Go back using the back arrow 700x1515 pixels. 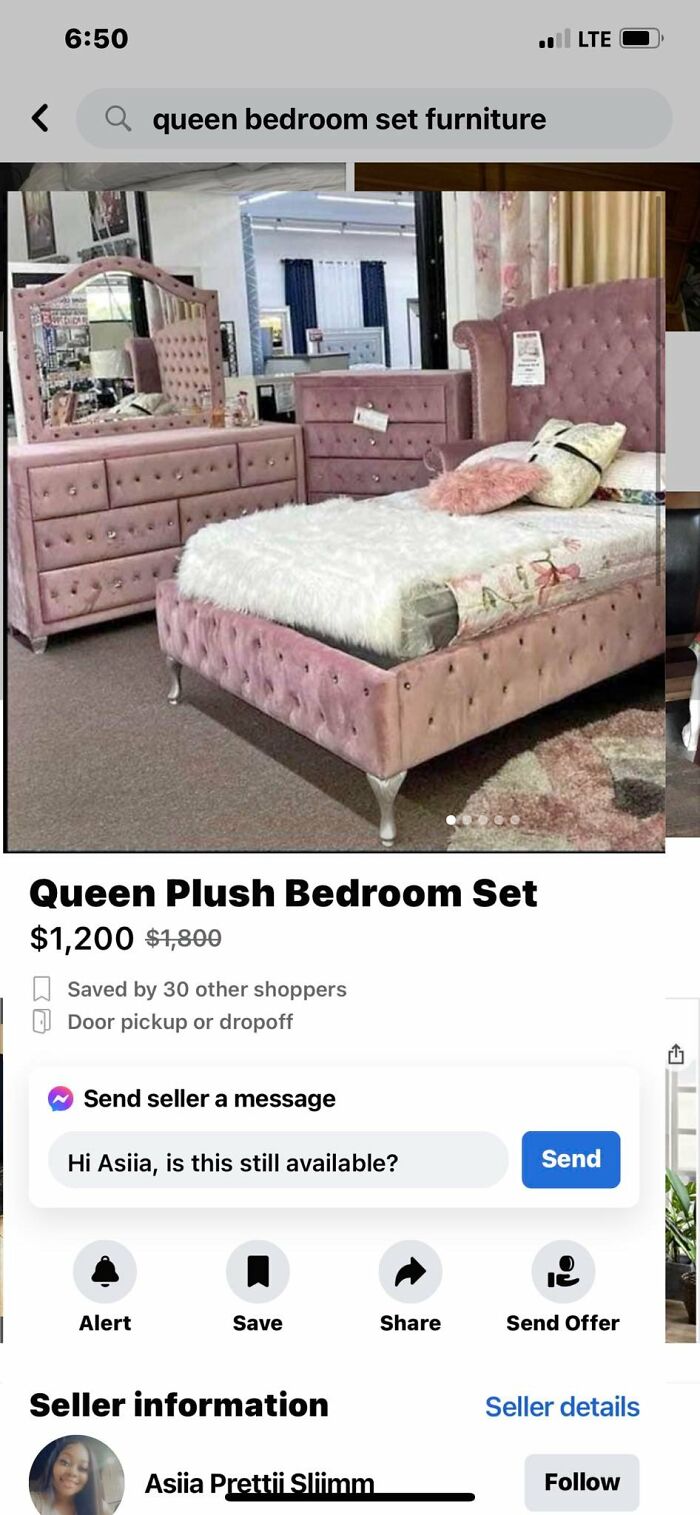tap(40, 118)
